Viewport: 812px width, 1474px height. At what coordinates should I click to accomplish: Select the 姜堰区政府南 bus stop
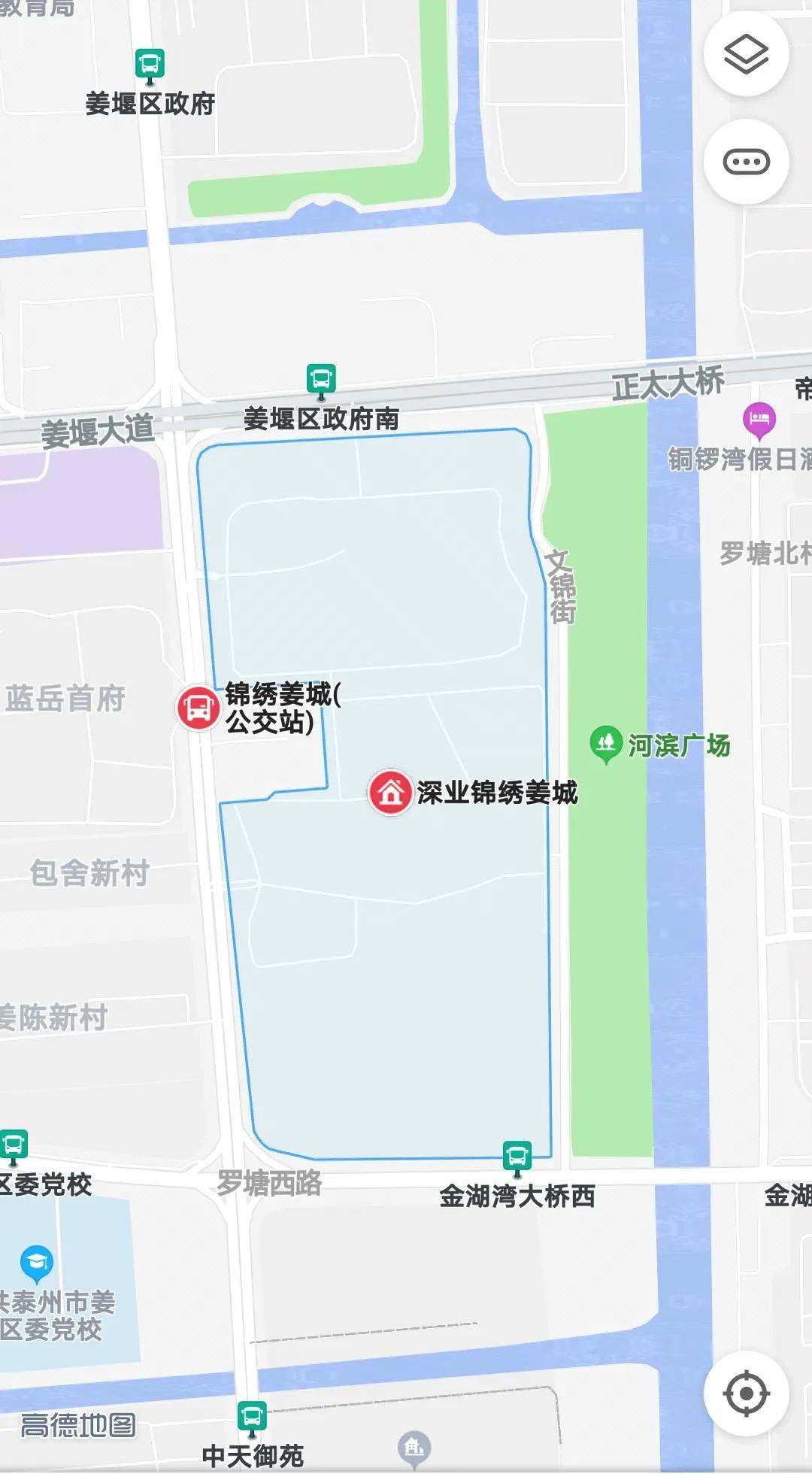[x=321, y=380]
